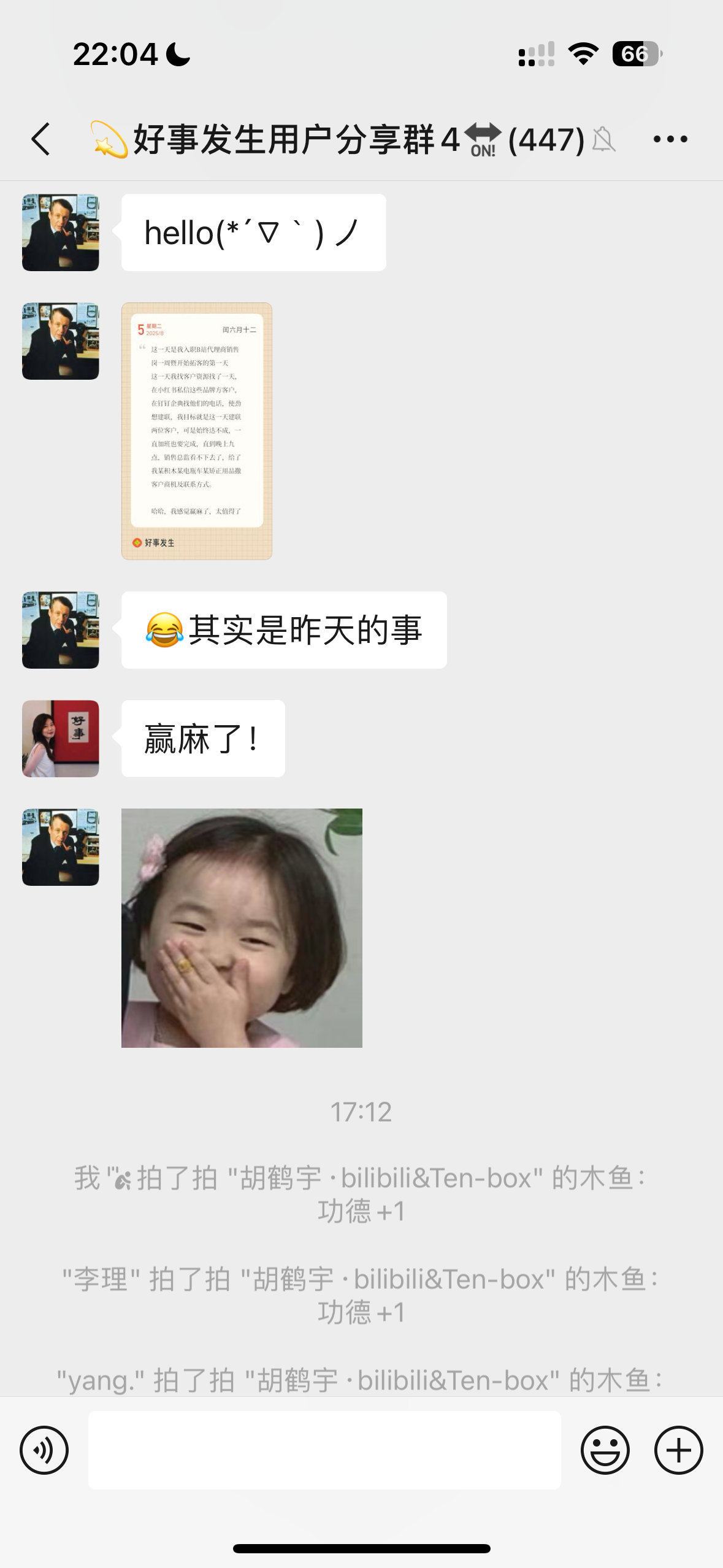Viewport: 723px width, 1568px height.
Task: Open profile of the 赢麻了 sender
Action: (61, 739)
